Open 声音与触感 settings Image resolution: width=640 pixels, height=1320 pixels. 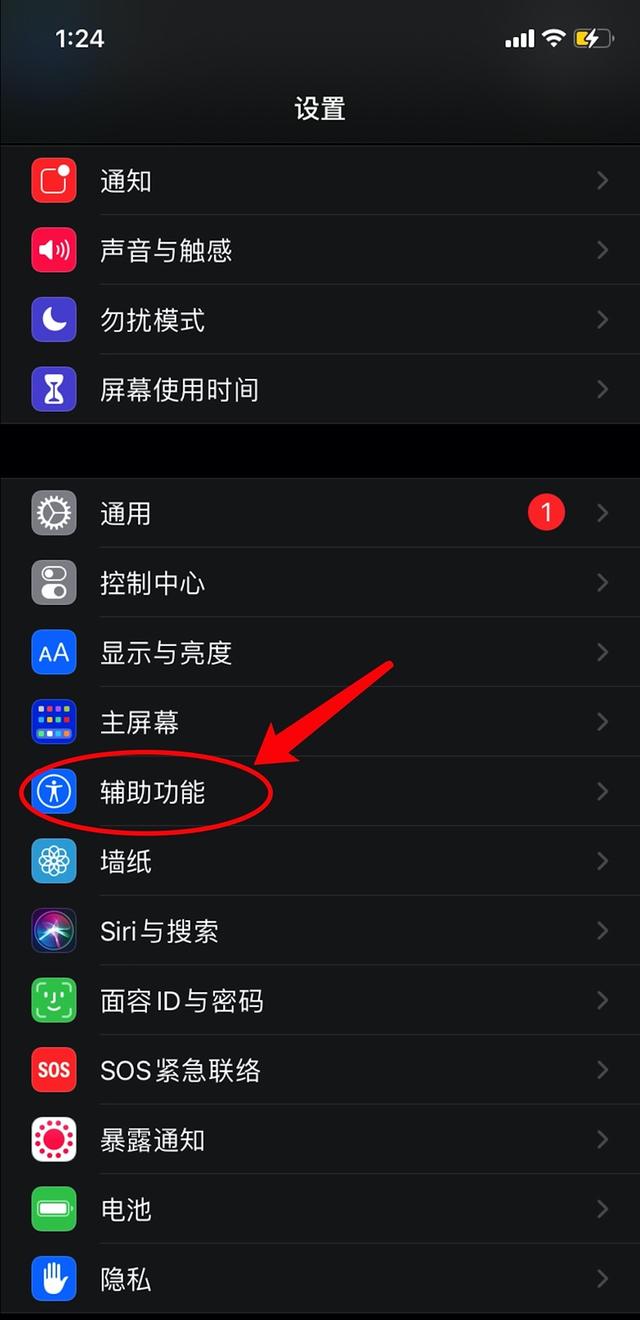click(320, 250)
